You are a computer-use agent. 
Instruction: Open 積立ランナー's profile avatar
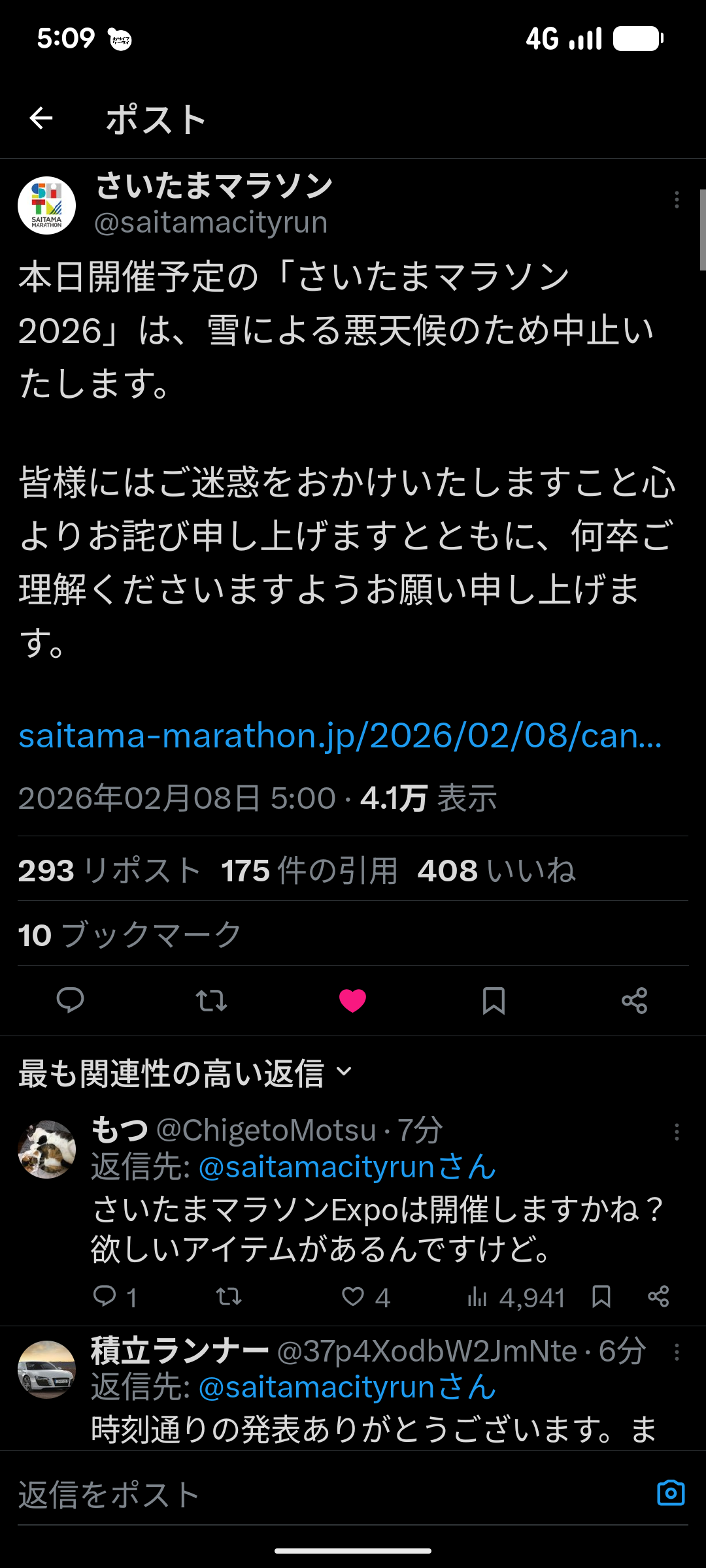click(x=46, y=1369)
